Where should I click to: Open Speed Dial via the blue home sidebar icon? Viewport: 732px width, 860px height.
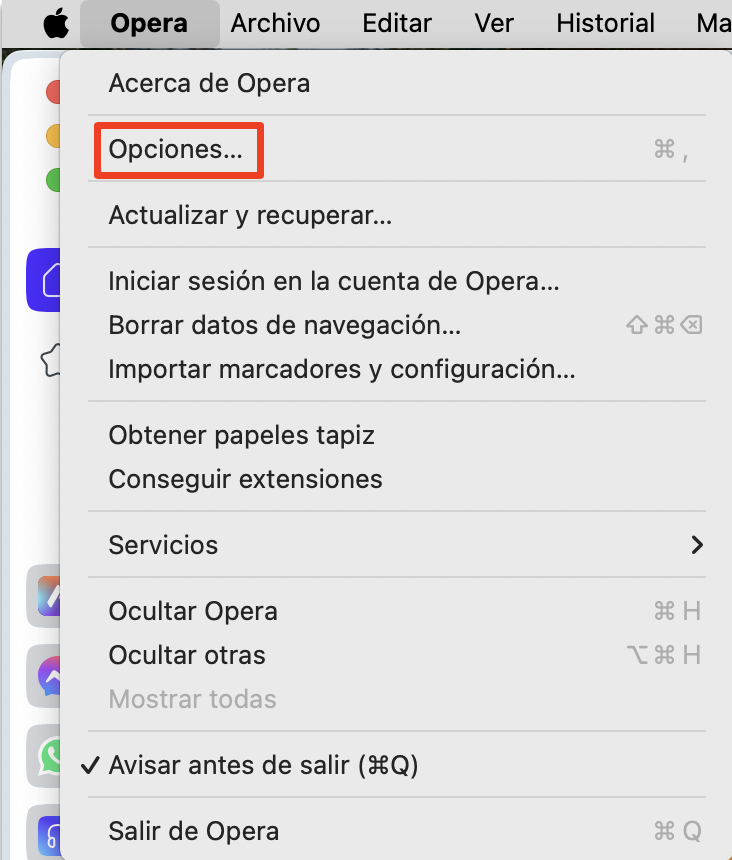point(44,281)
